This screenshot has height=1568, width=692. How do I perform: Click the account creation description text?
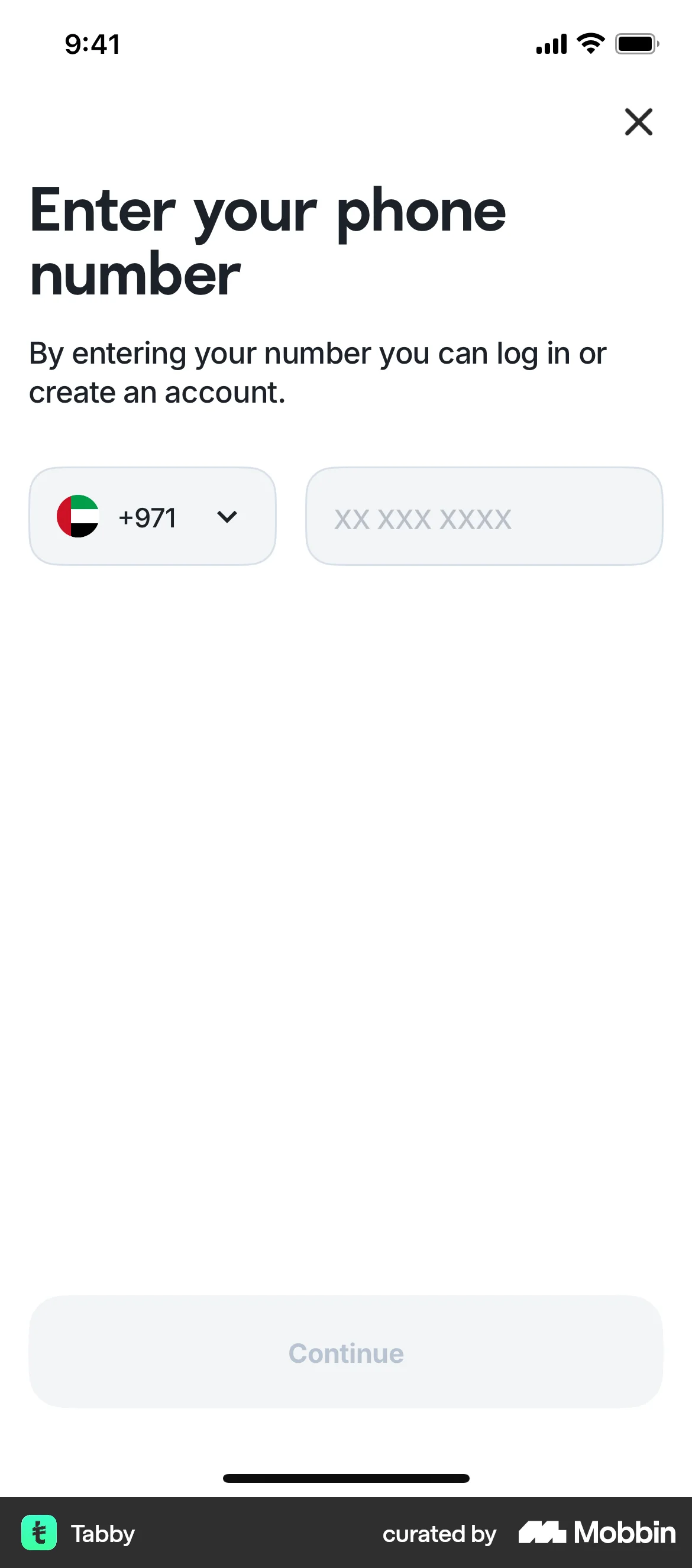click(x=317, y=371)
